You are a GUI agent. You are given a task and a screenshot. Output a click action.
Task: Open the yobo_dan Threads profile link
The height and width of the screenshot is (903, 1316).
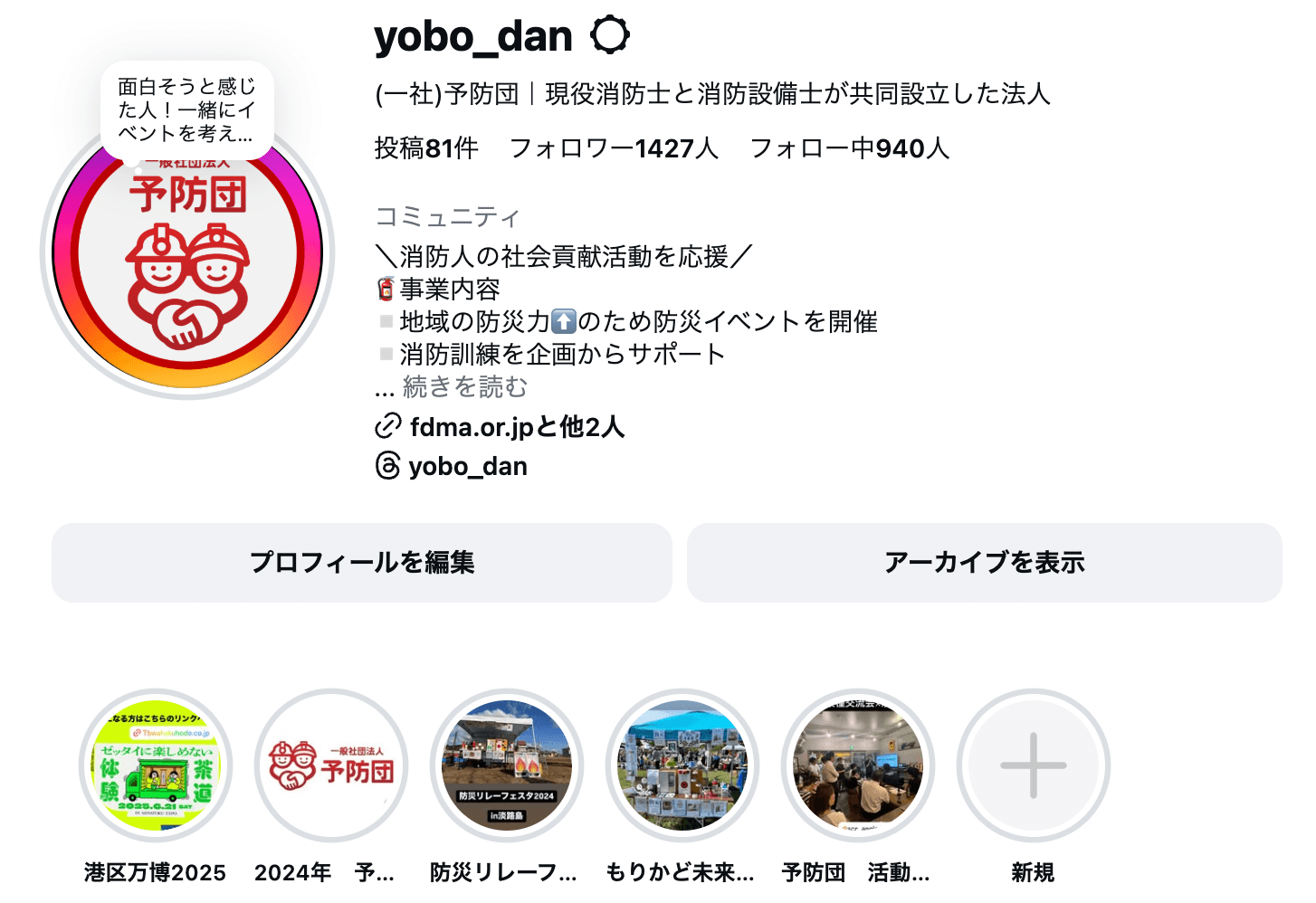(x=467, y=466)
